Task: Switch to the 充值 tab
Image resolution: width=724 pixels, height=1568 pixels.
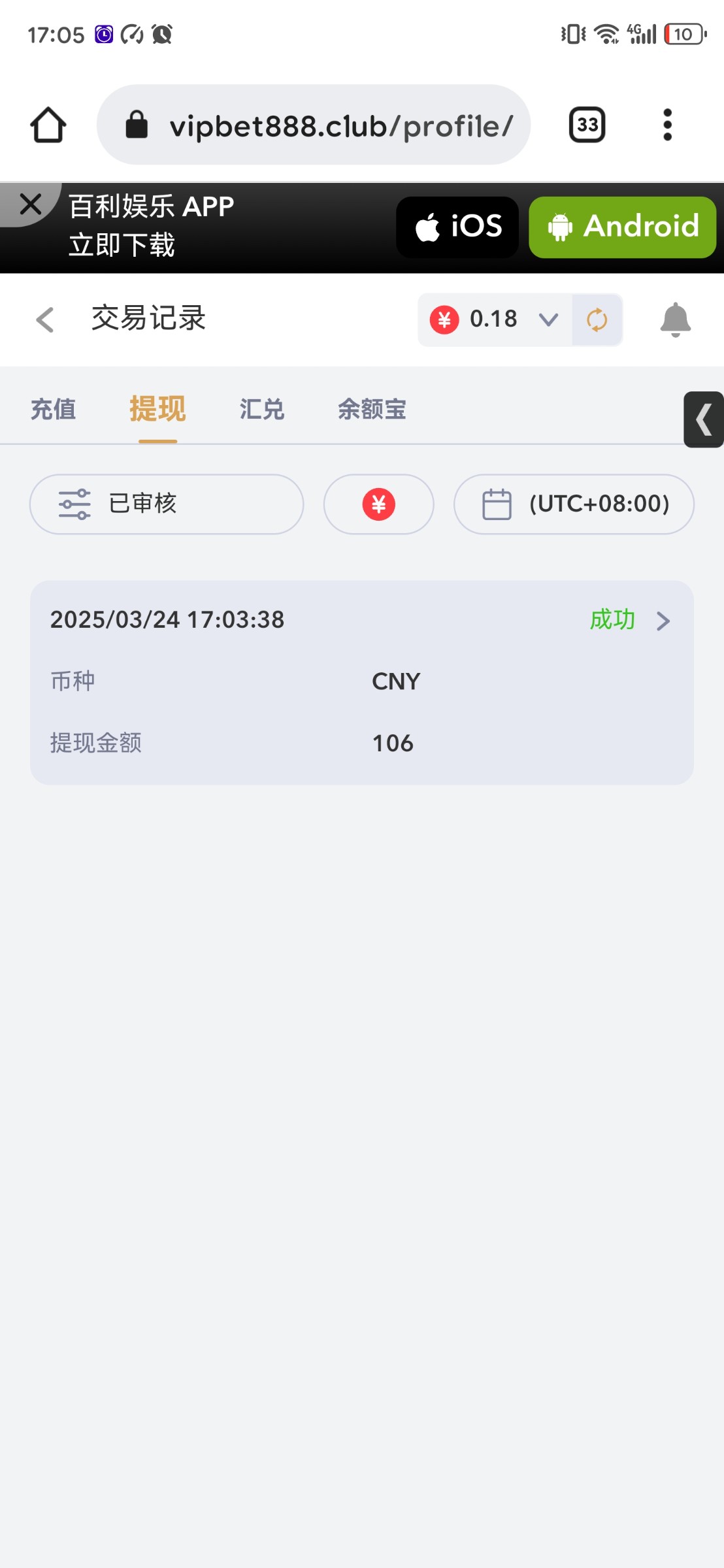Action: click(x=54, y=410)
